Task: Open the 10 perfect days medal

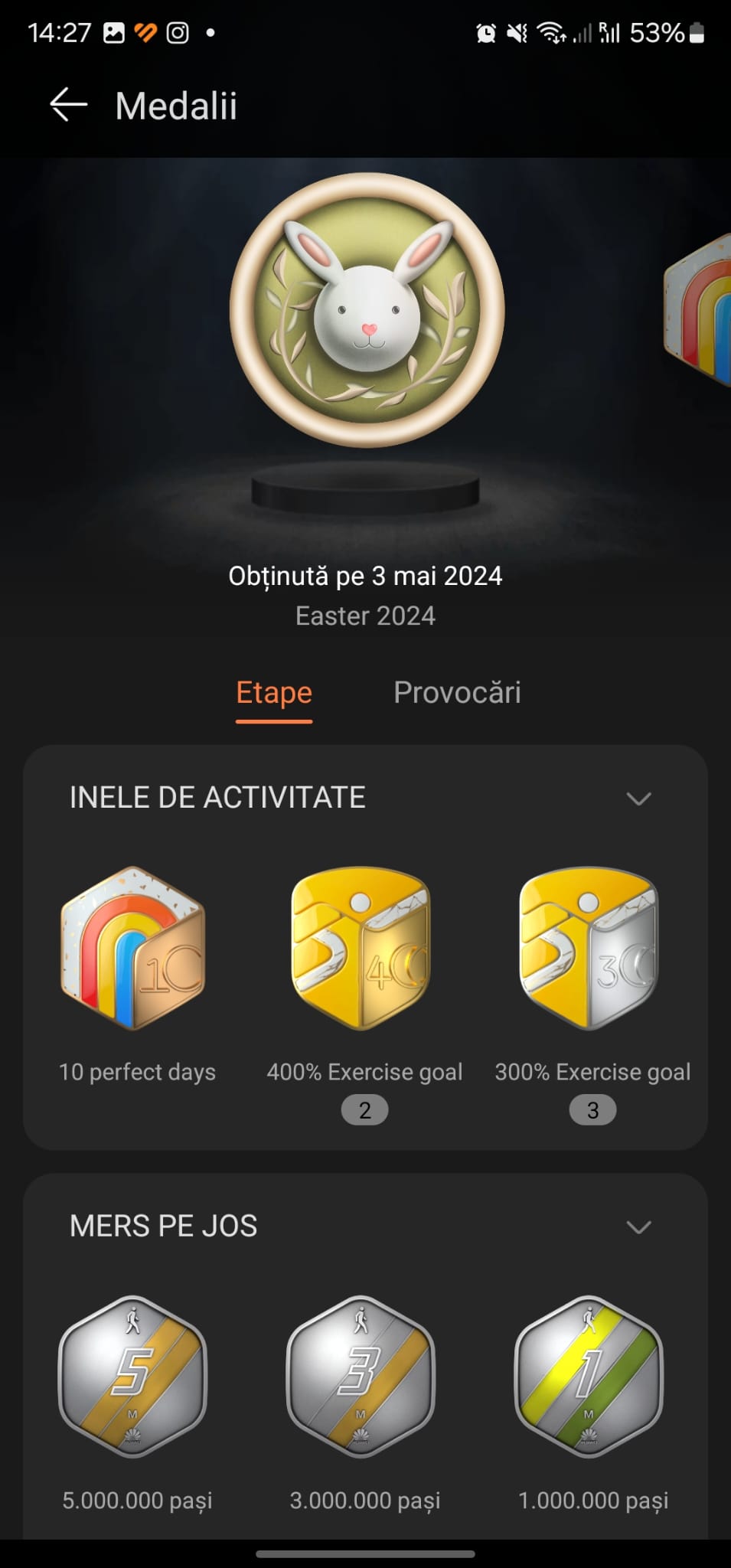Action: click(x=134, y=949)
